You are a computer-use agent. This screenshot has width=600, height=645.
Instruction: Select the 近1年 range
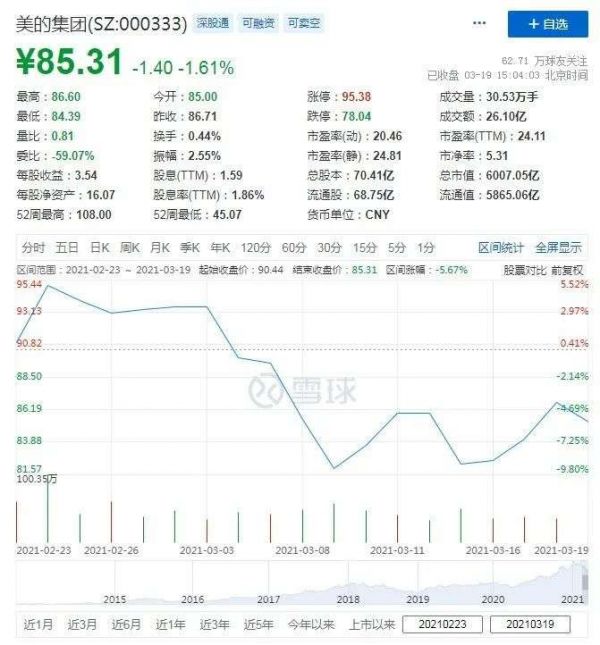pyautogui.click(x=169, y=624)
